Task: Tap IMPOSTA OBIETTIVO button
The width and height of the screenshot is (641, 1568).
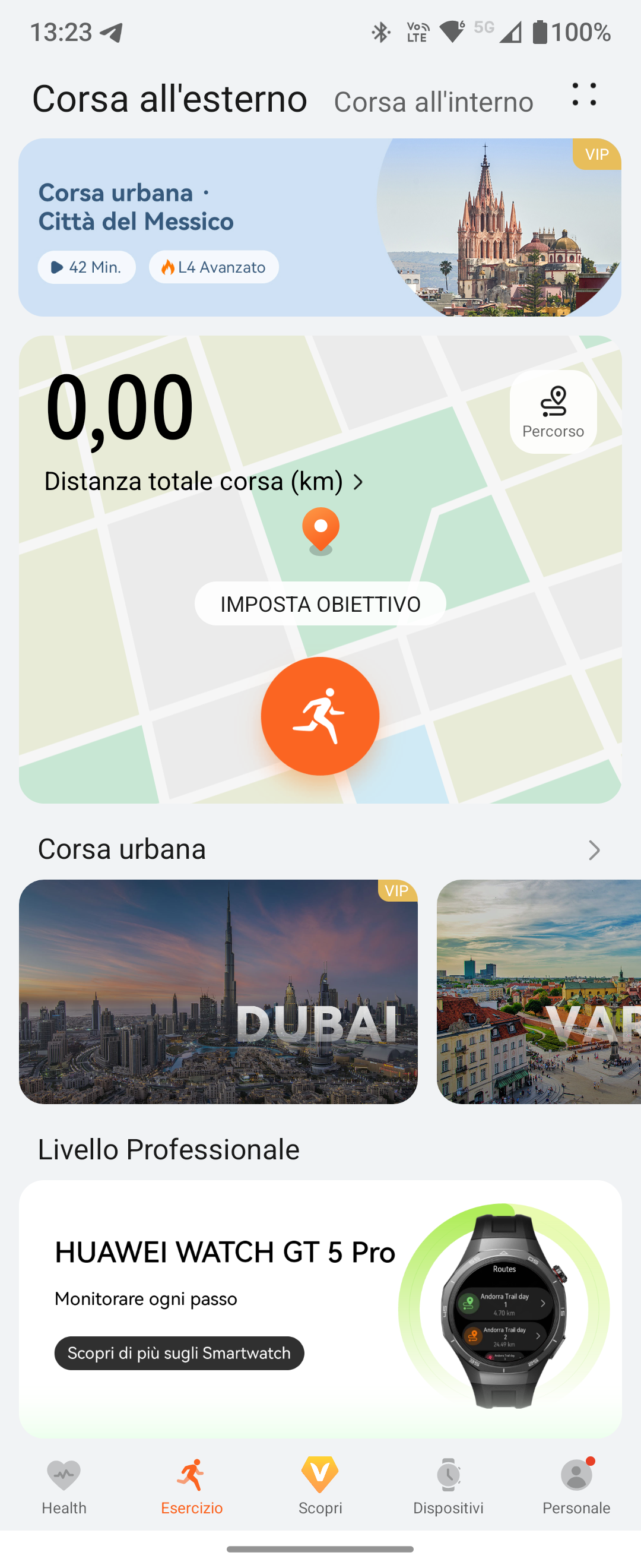Action: tap(320, 604)
